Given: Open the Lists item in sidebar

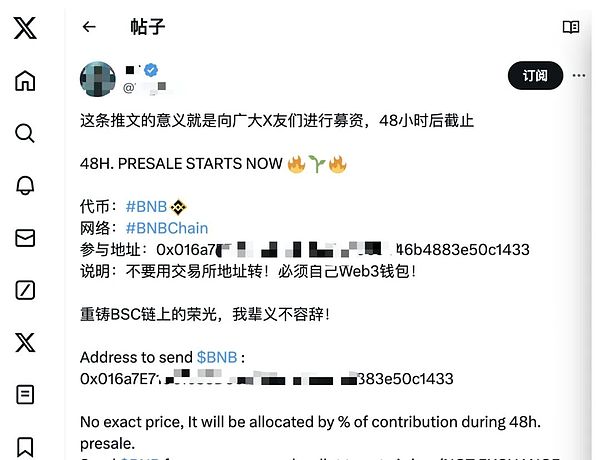Looking at the screenshot, I should click(25, 394).
